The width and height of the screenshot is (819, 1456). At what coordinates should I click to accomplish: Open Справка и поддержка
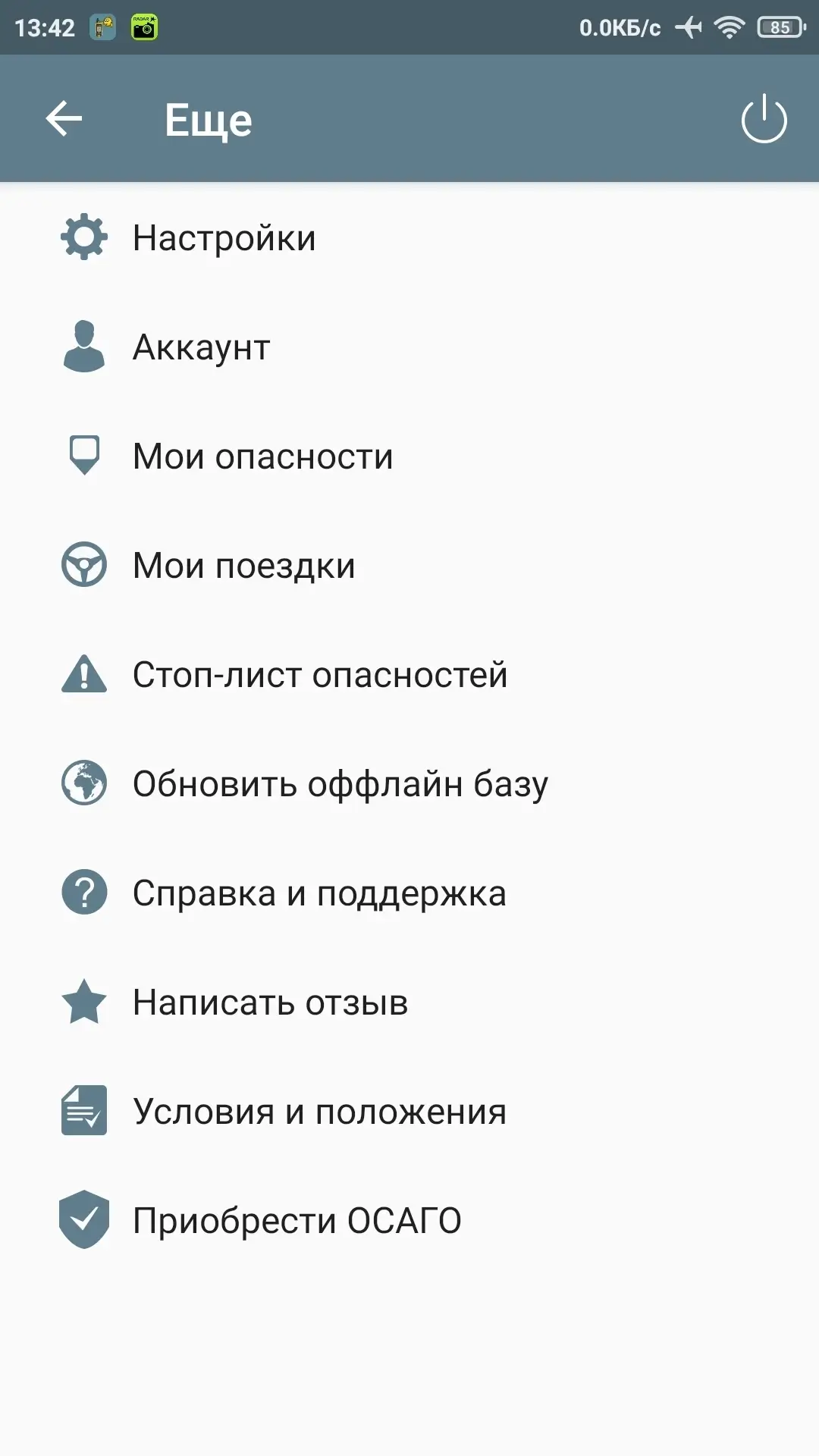409,893
